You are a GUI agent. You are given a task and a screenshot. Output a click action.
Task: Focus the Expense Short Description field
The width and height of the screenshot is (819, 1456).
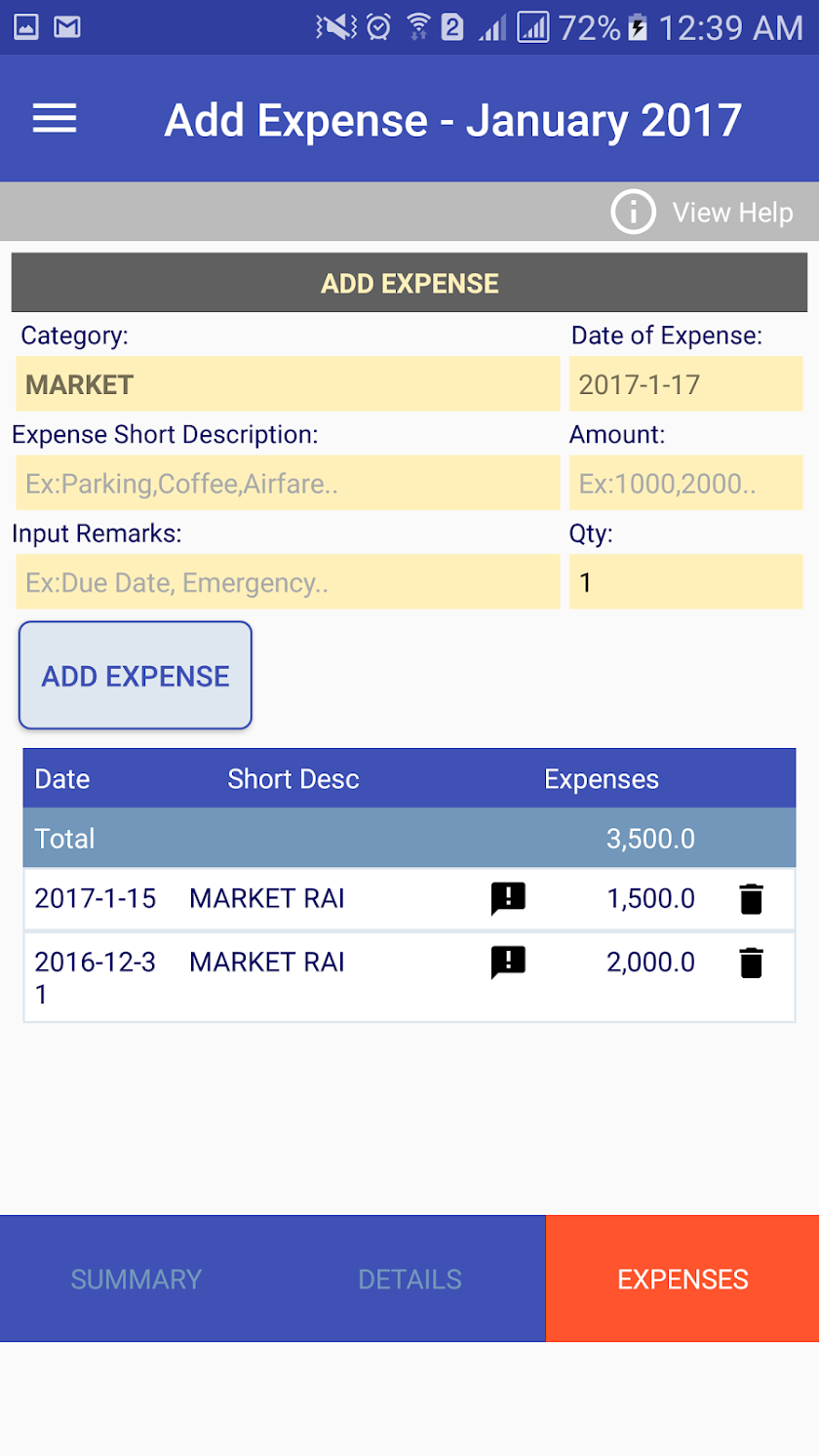click(x=288, y=484)
